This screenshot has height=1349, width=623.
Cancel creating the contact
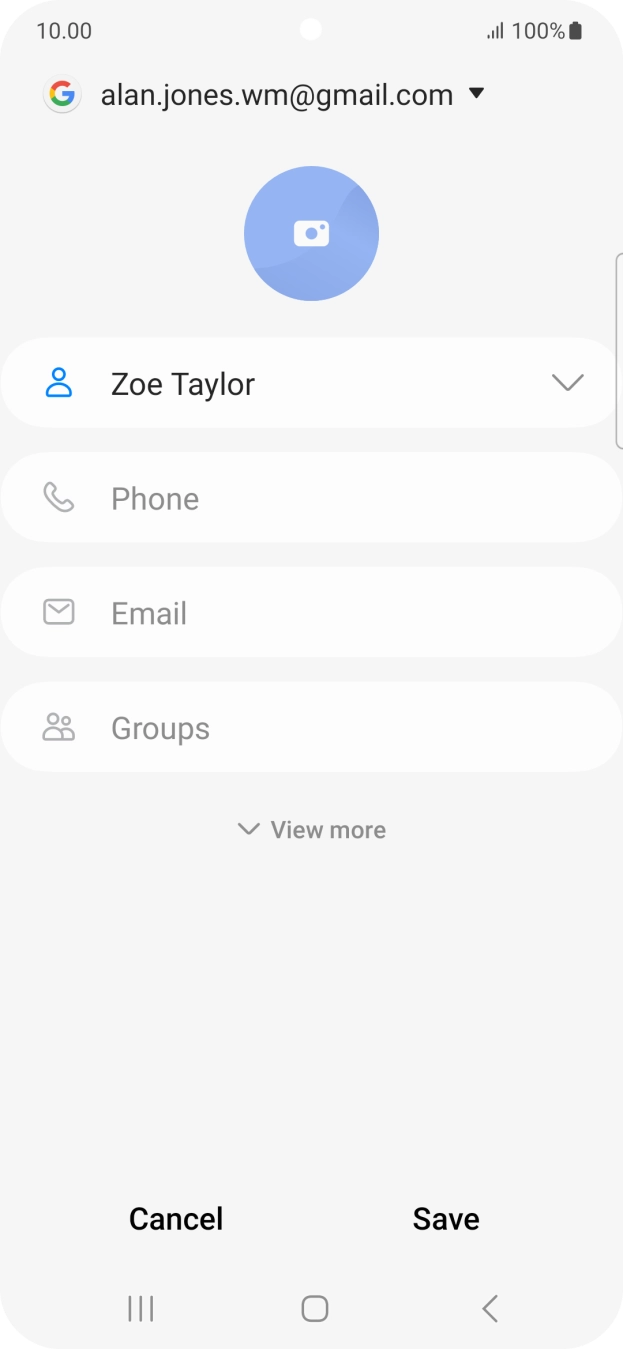pos(176,1219)
